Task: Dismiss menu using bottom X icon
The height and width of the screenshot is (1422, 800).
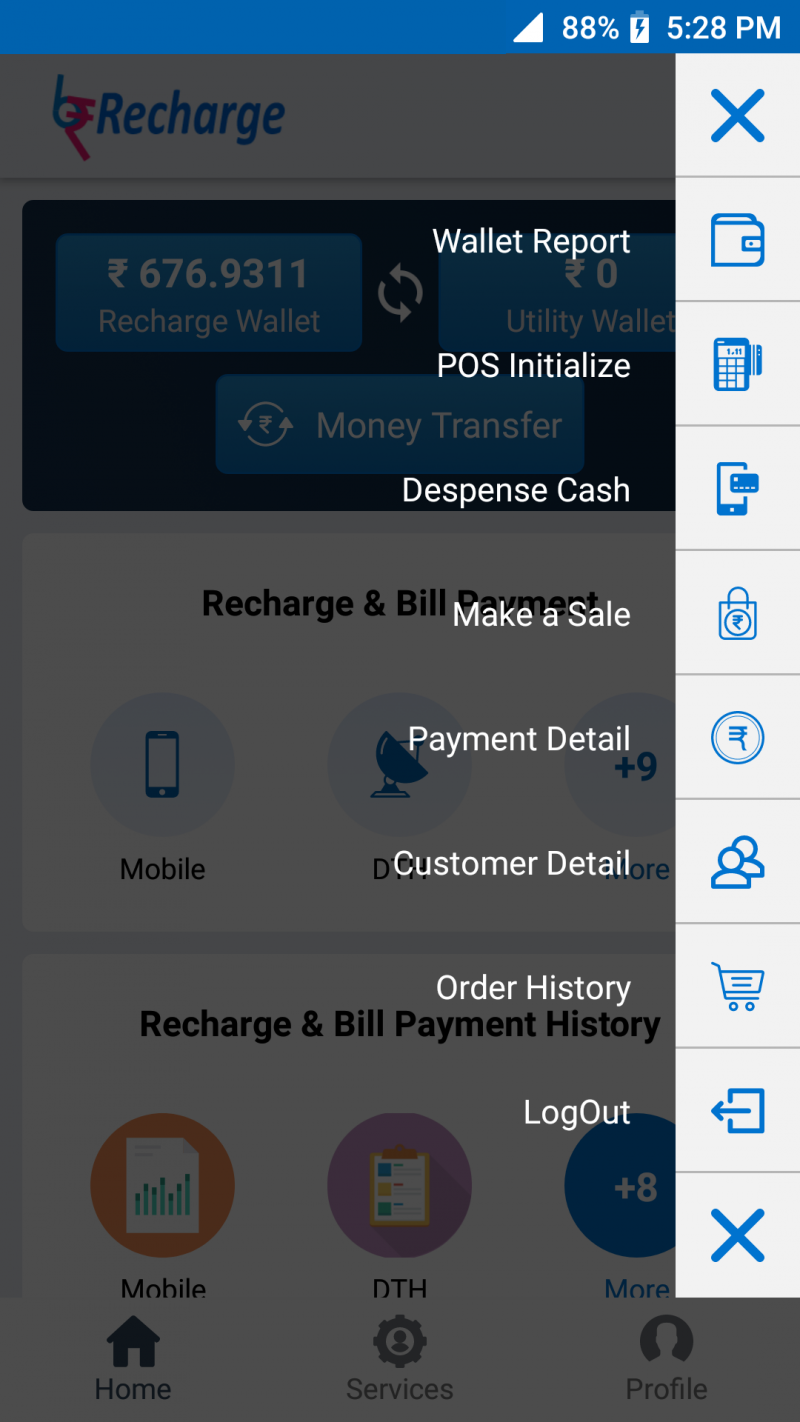Action: click(737, 1235)
